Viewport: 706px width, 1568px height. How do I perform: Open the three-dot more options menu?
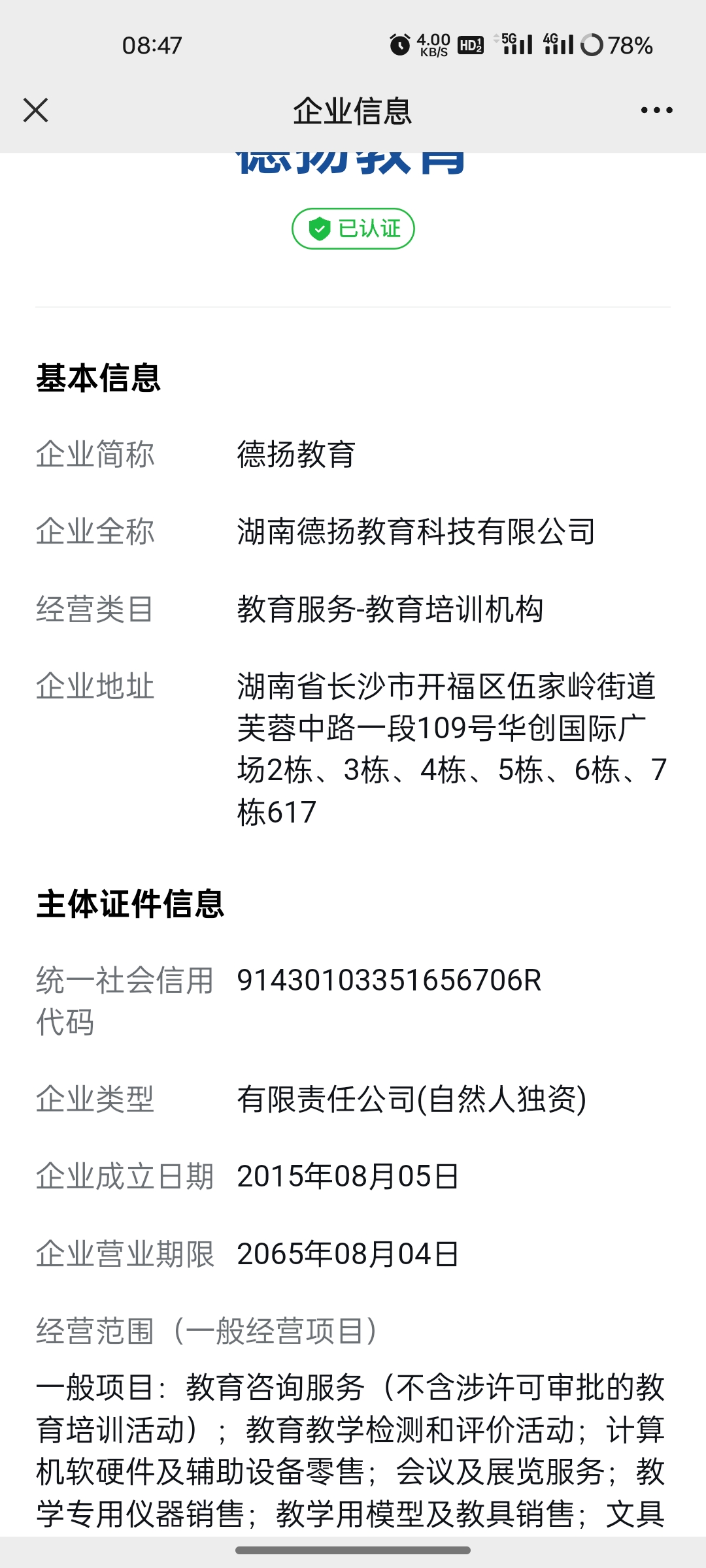pos(656,110)
